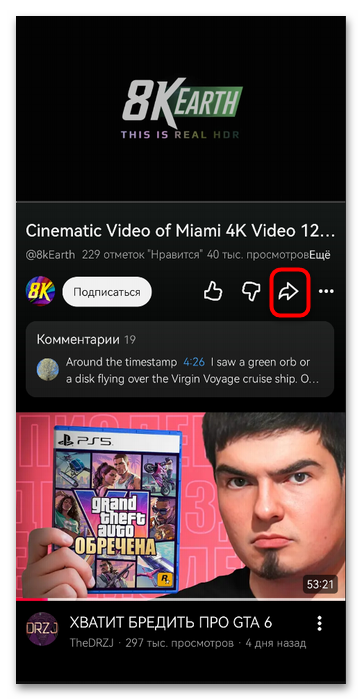The width and height of the screenshot is (362, 700).
Task: Like the Cinematic Video of Miami
Action: (x=213, y=292)
